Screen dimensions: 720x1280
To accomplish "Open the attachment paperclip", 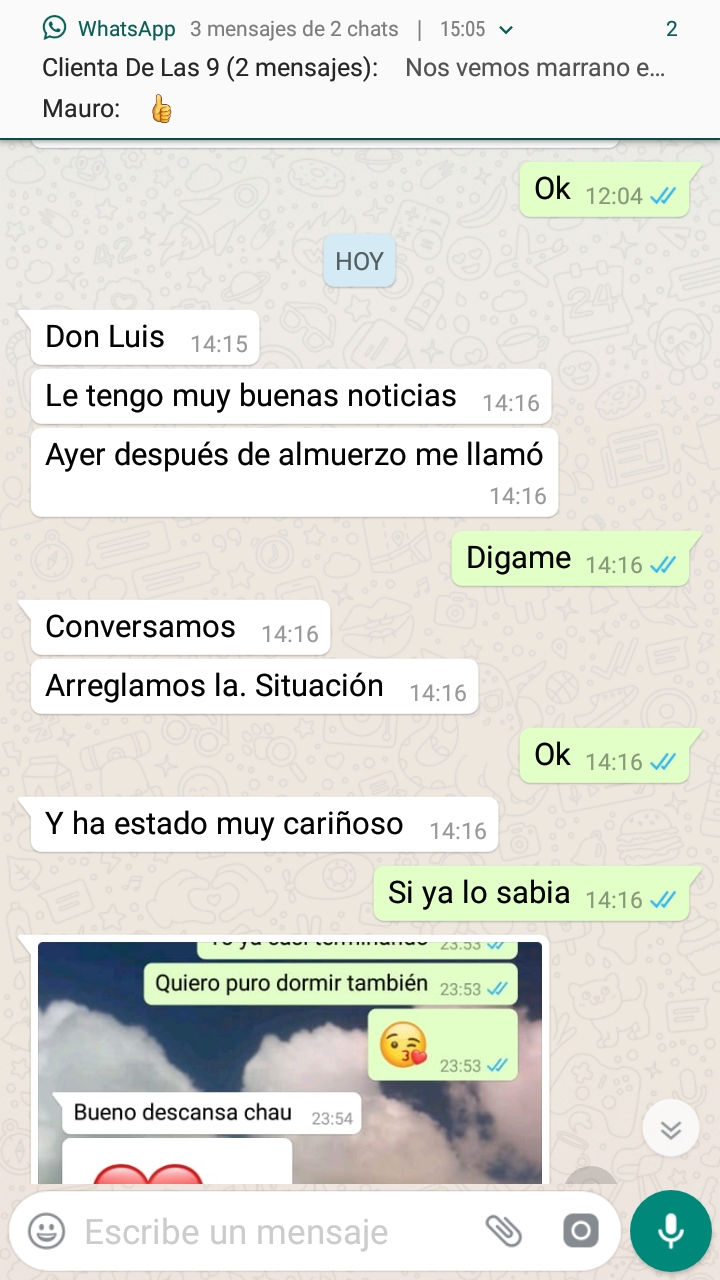I will tap(503, 1231).
